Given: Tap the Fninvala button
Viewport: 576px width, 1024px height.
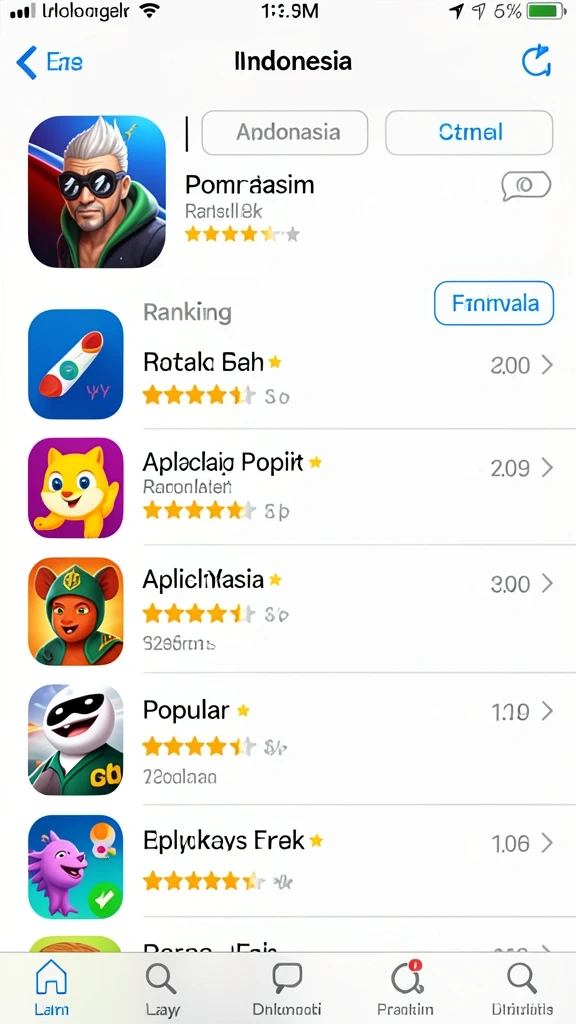Looking at the screenshot, I should pos(494,303).
